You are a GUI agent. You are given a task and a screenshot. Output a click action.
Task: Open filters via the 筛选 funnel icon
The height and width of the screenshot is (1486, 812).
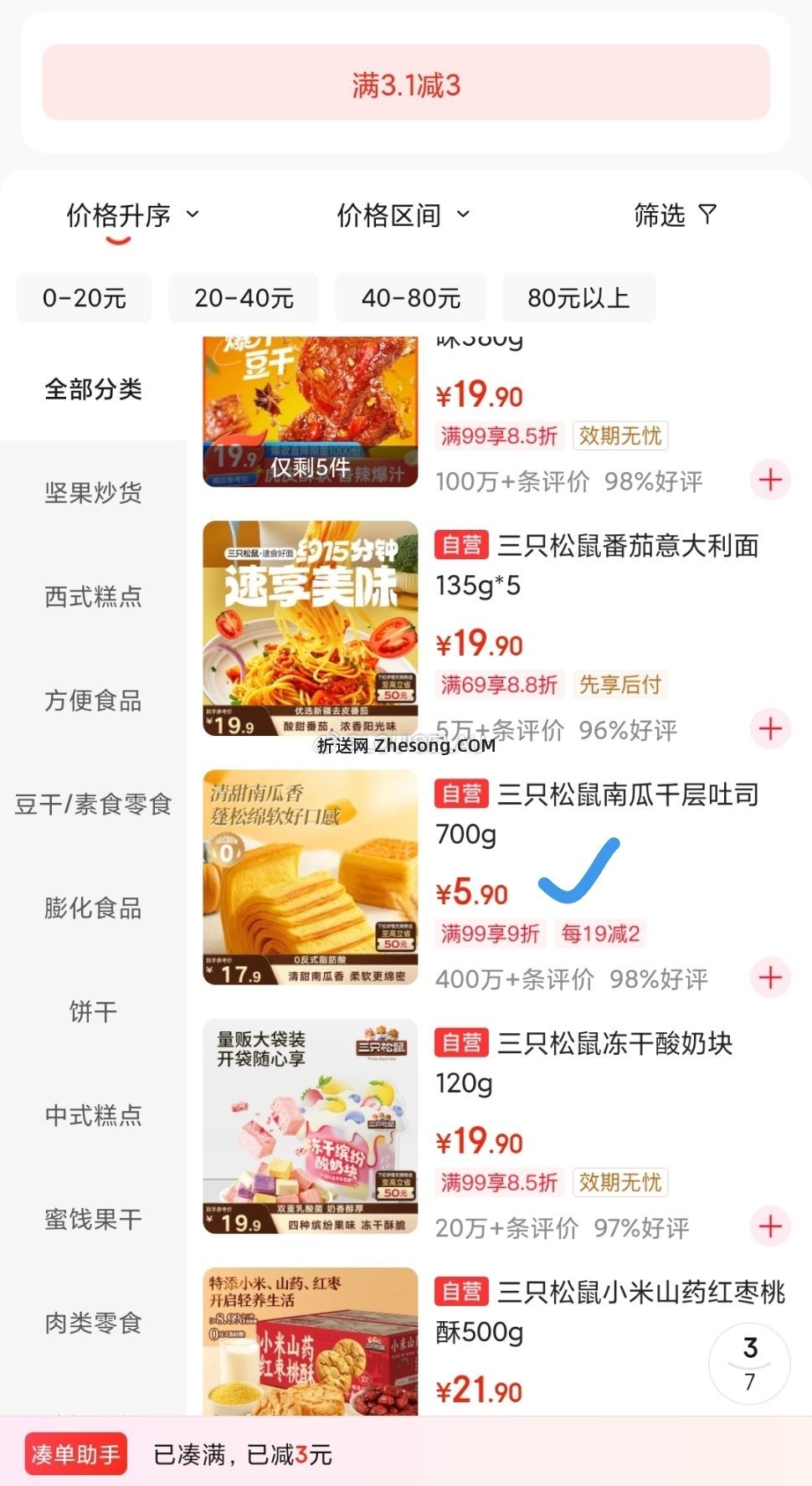click(x=674, y=215)
